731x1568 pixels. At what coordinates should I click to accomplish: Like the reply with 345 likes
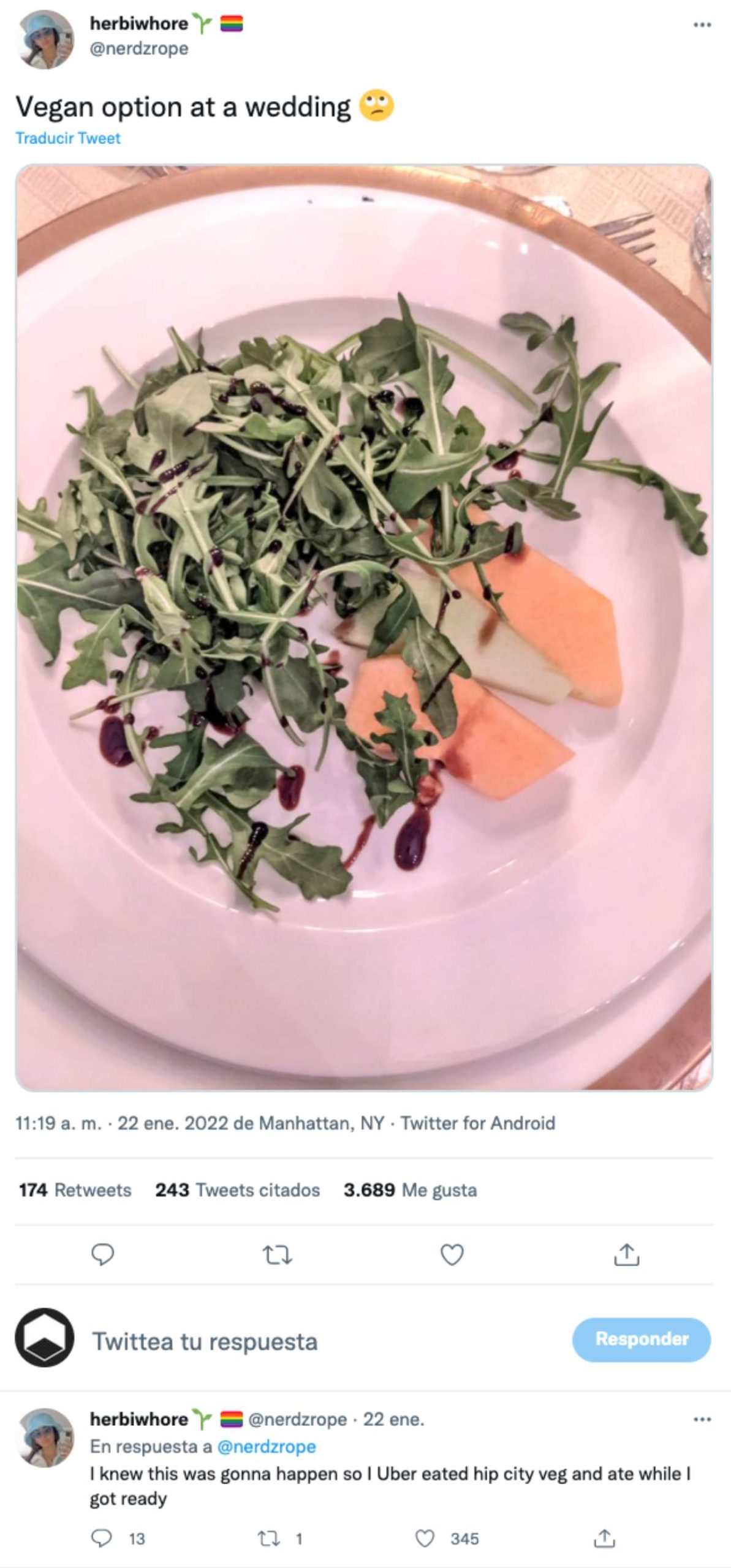(x=425, y=1538)
